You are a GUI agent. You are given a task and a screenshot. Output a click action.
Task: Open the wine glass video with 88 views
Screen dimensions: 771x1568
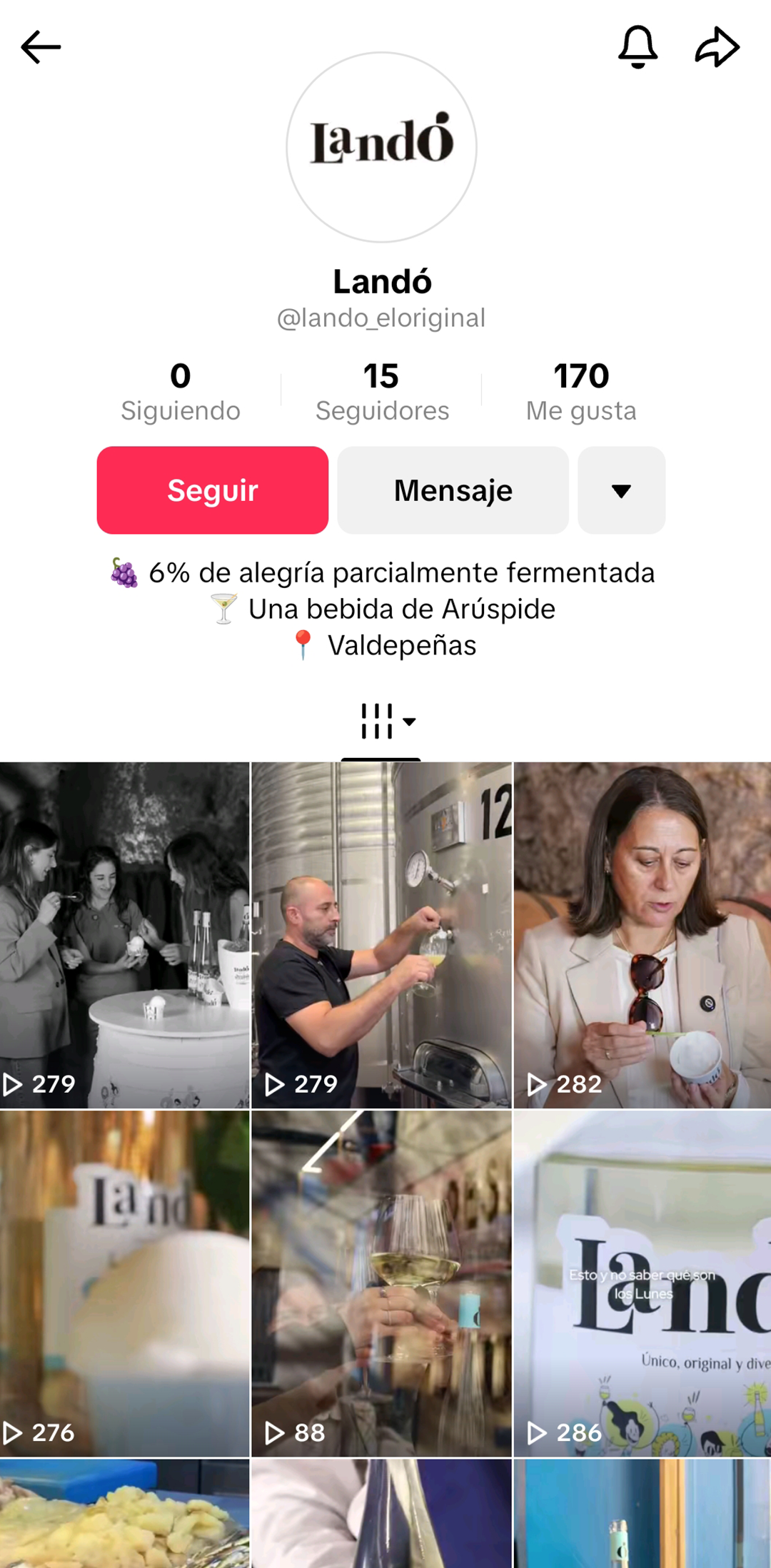[381, 1283]
